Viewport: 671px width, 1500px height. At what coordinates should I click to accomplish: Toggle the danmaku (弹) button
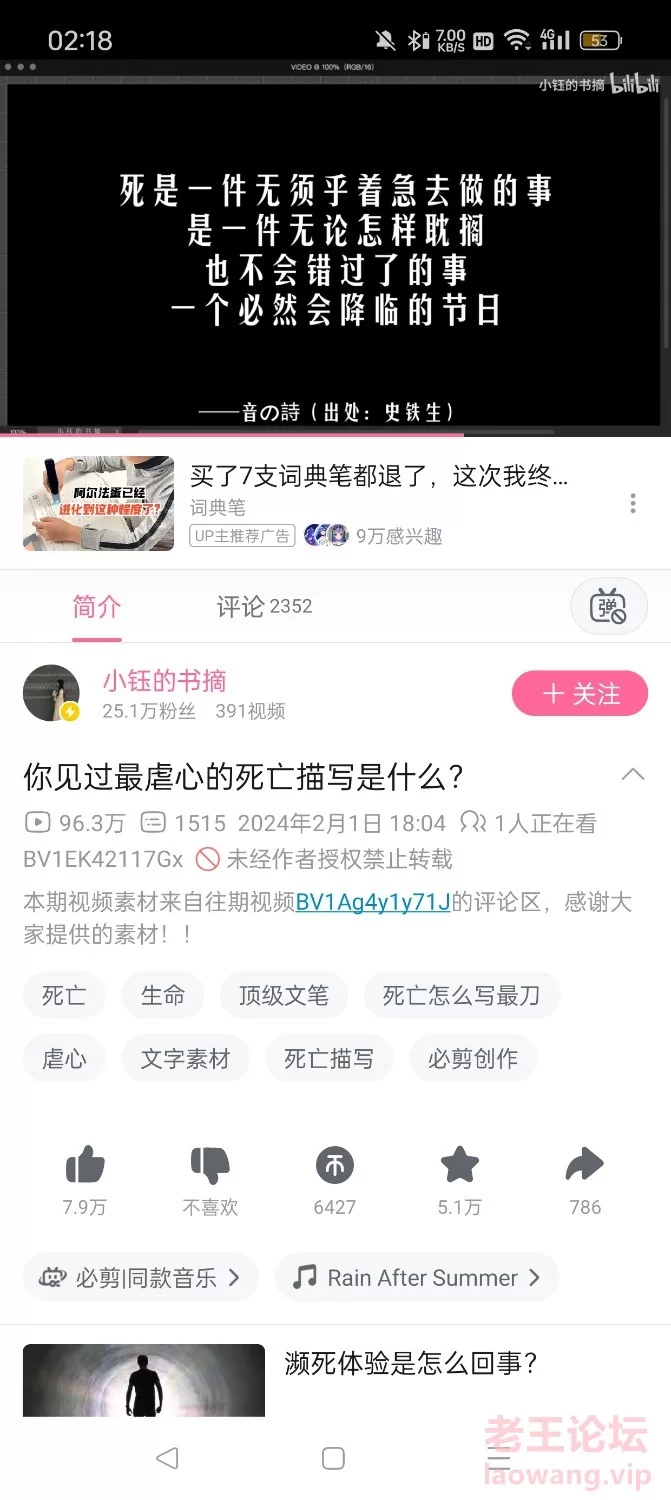[608, 606]
